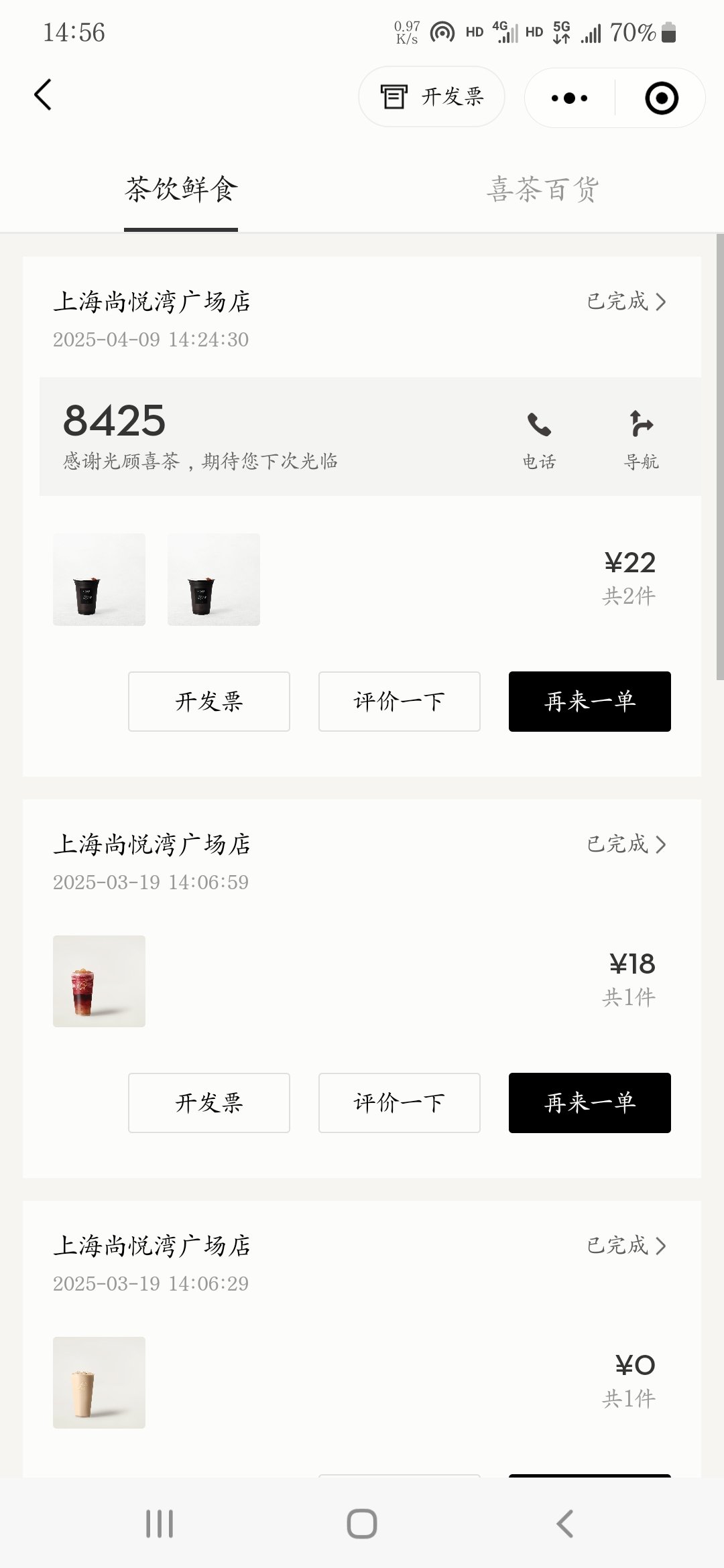Request invoice for the ¥18 order
Image resolution: width=724 pixels, height=1568 pixels.
(x=209, y=1103)
